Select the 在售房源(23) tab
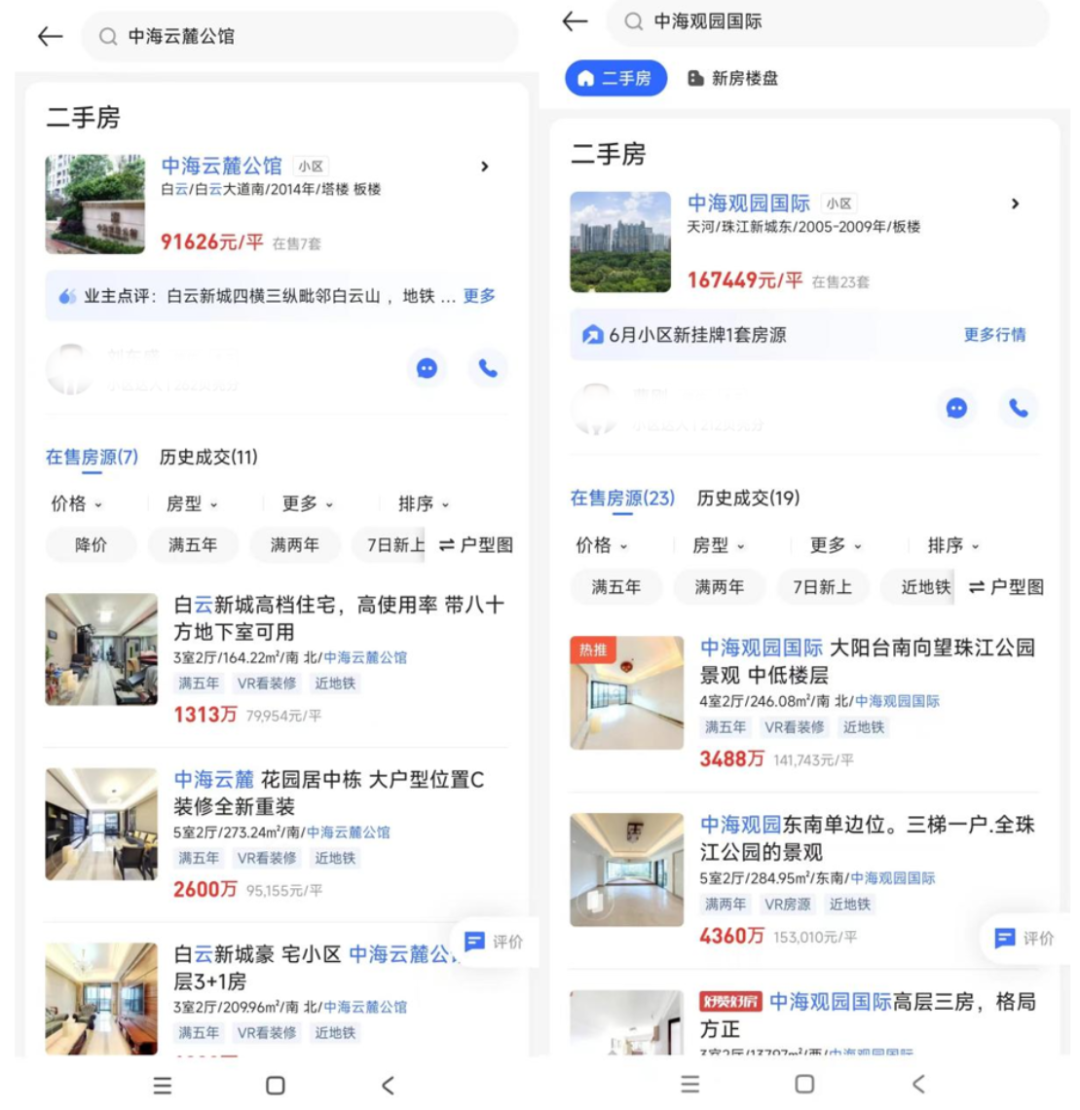Viewport: 1080px width, 1110px height. click(622, 498)
